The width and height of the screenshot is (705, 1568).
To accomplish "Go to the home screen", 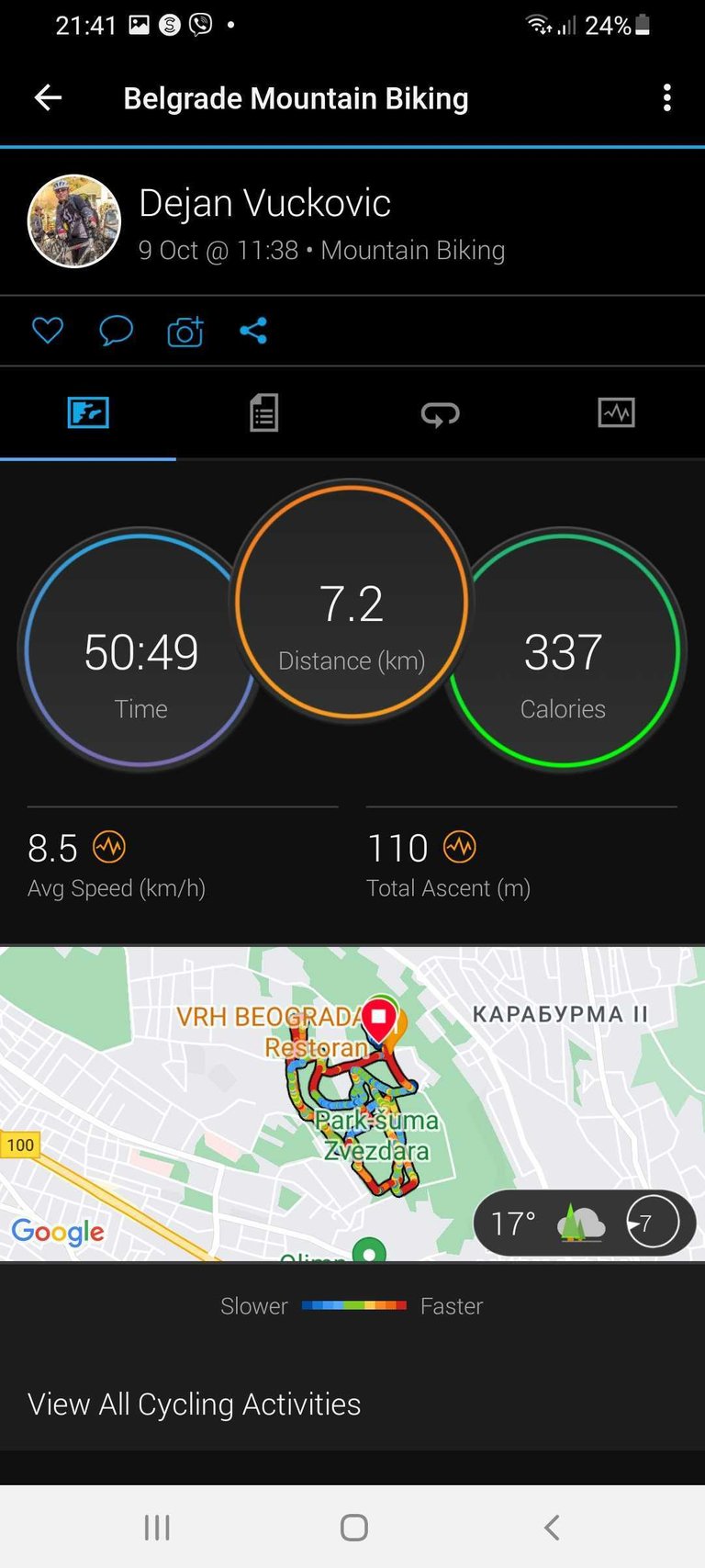I will pyautogui.click(x=353, y=1527).
